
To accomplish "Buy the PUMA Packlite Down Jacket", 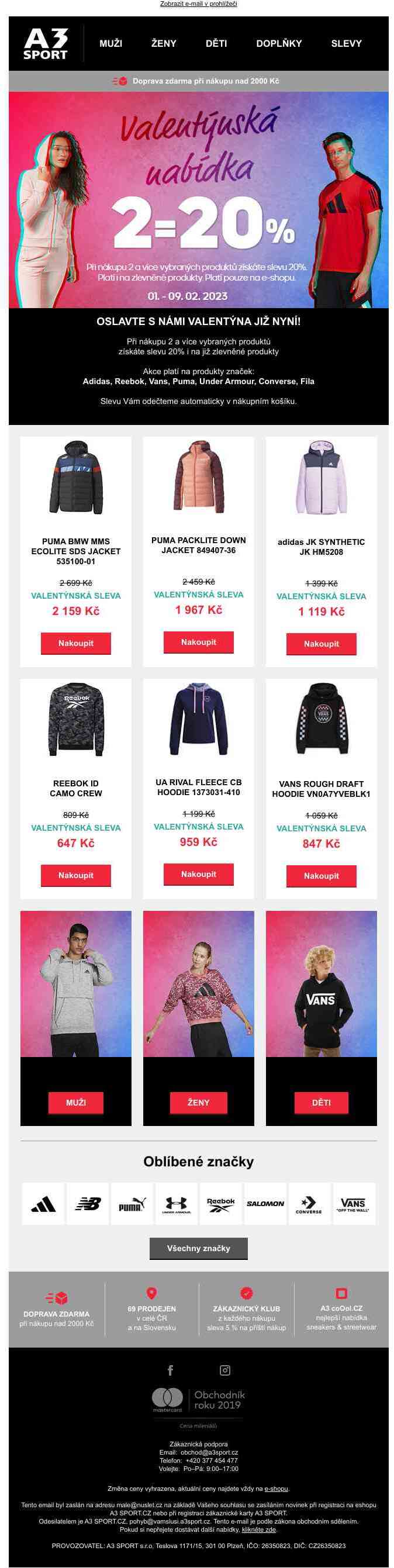I will click(x=198, y=641).
